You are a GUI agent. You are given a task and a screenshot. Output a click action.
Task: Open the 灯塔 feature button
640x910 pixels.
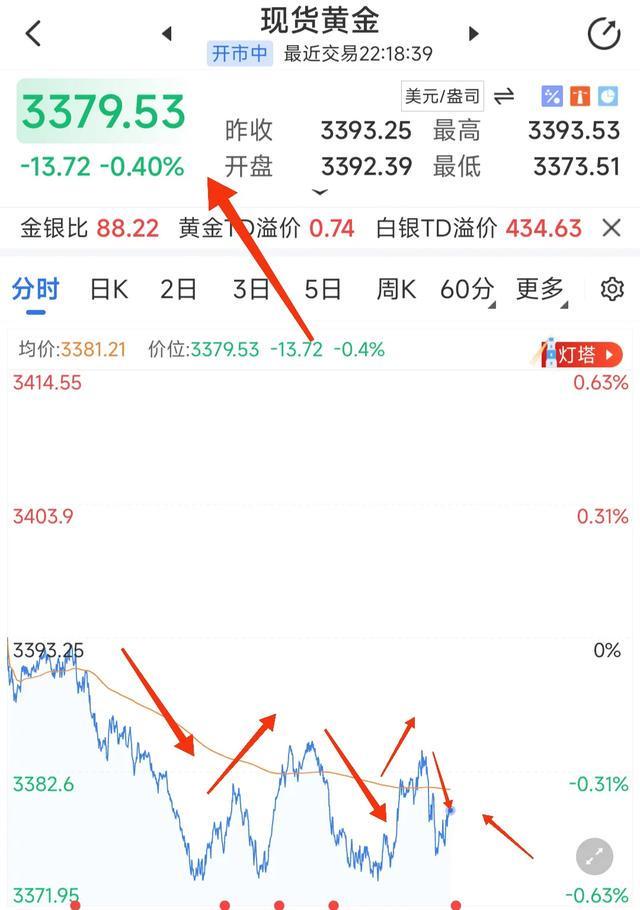[x=582, y=354]
